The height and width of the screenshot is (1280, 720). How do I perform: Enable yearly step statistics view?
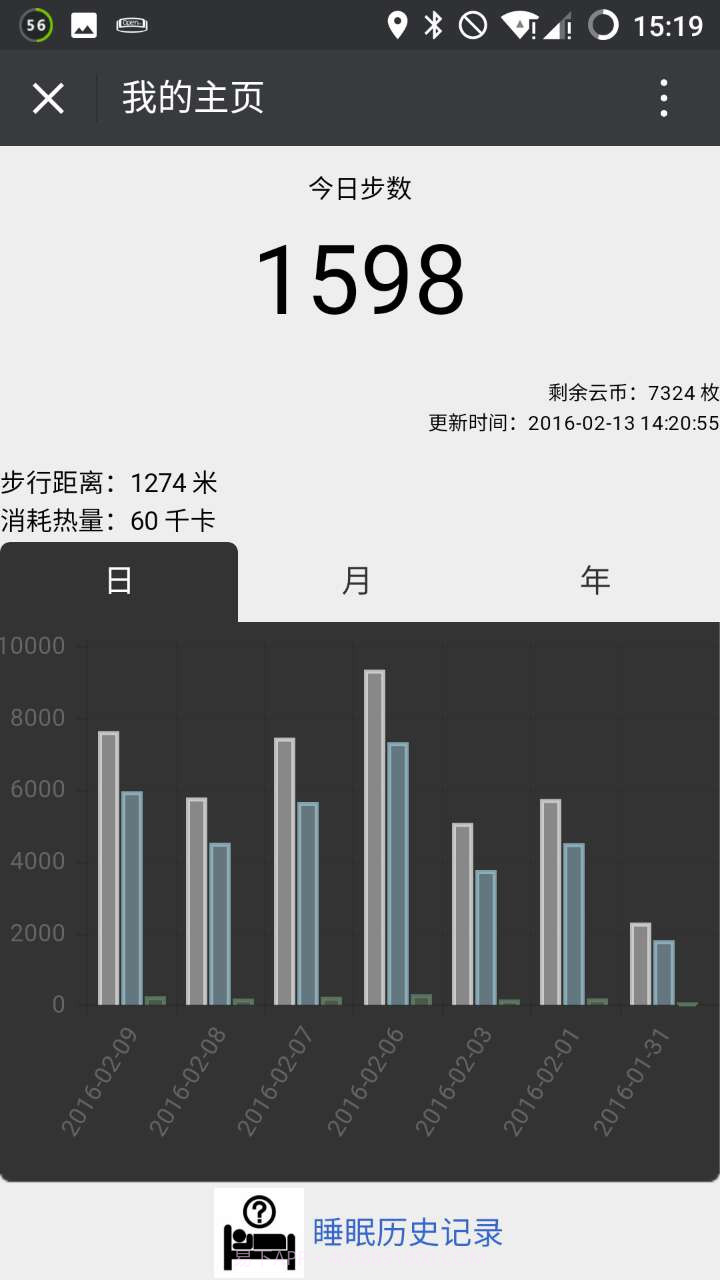pos(594,580)
